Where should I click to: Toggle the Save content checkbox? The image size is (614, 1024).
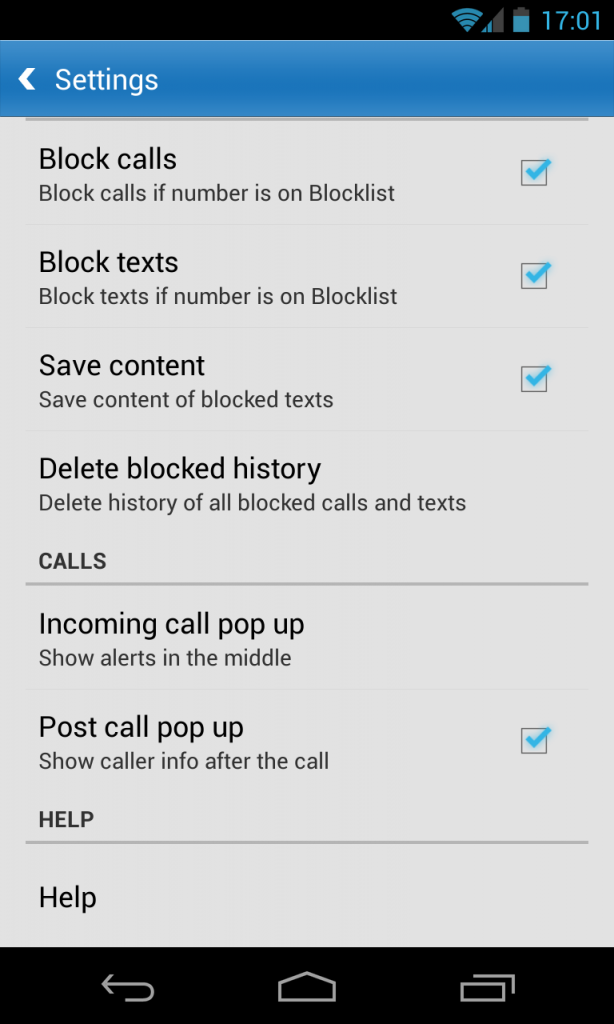(534, 379)
